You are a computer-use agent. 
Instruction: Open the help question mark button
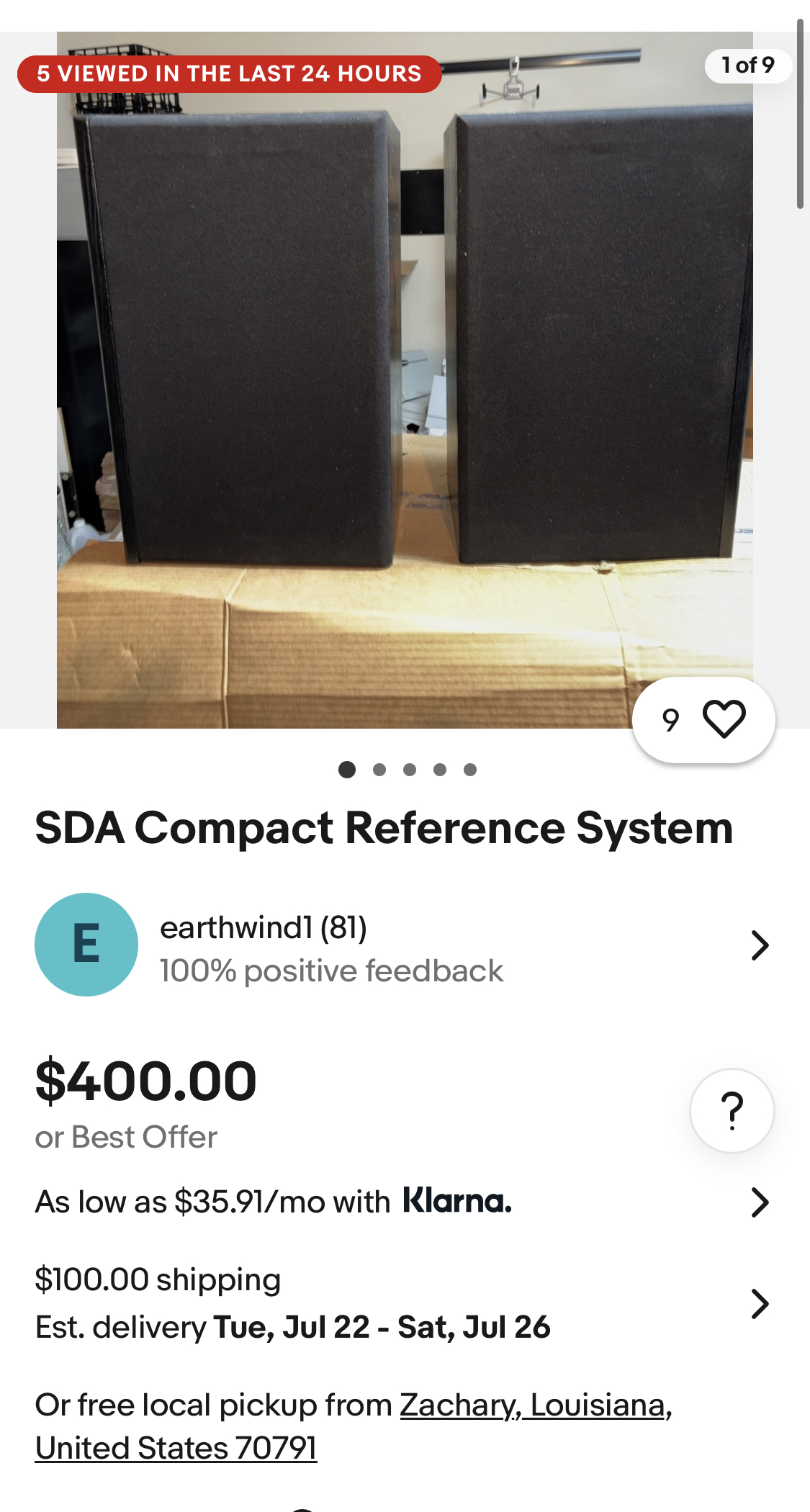click(732, 1111)
